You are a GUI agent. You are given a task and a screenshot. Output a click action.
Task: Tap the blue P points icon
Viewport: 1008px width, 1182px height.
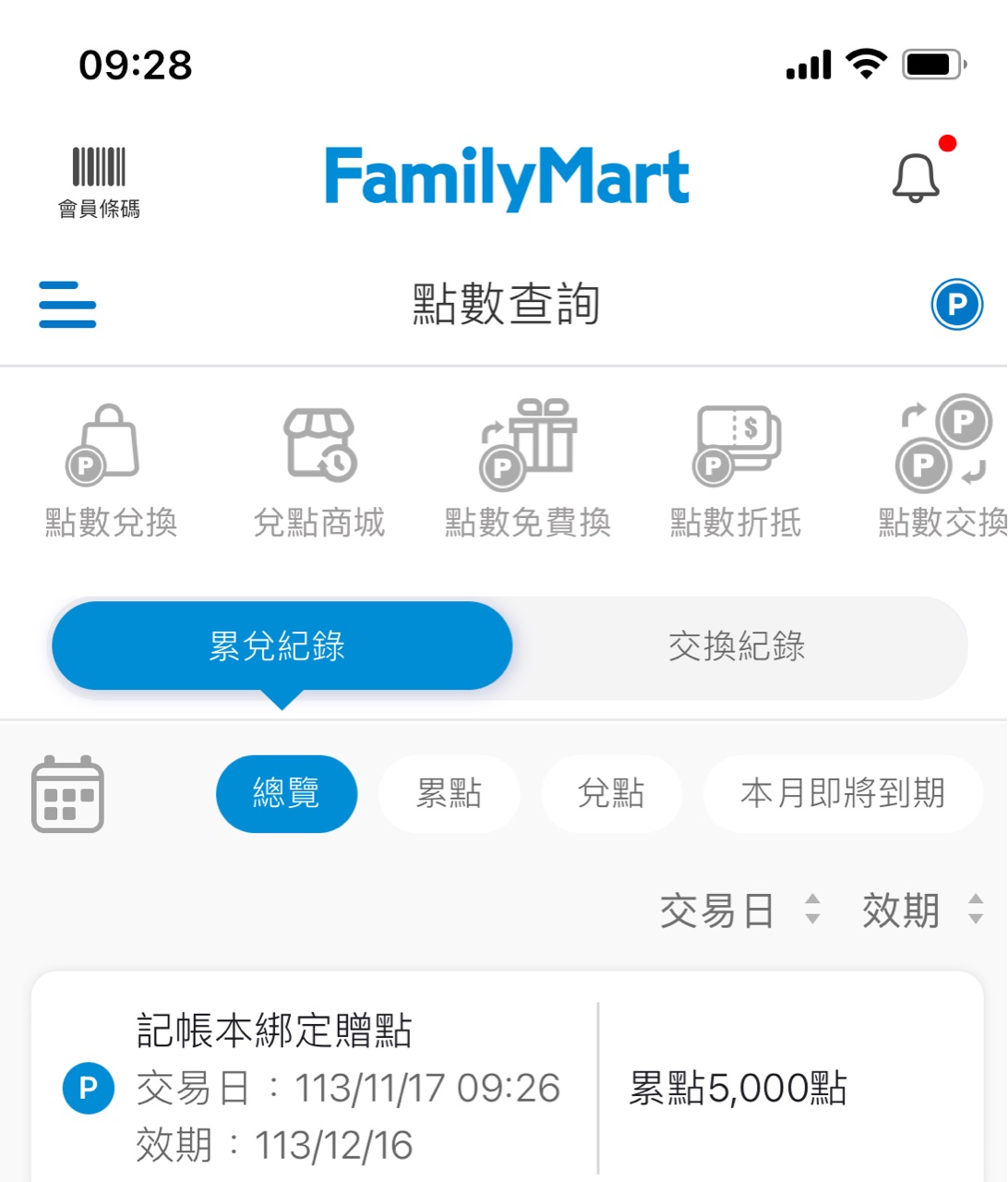click(956, 305)
